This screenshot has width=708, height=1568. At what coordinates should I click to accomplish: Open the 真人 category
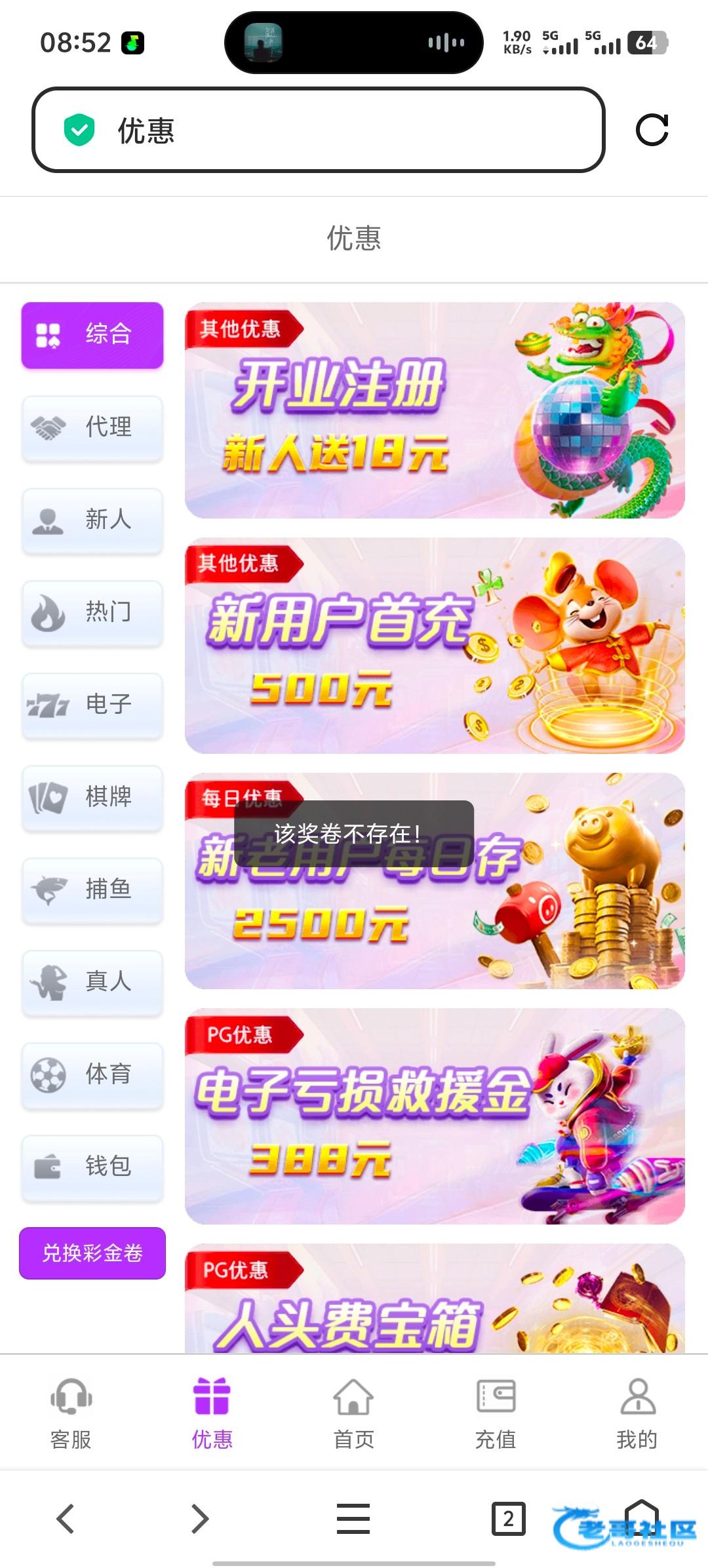(x=92, y=982)
